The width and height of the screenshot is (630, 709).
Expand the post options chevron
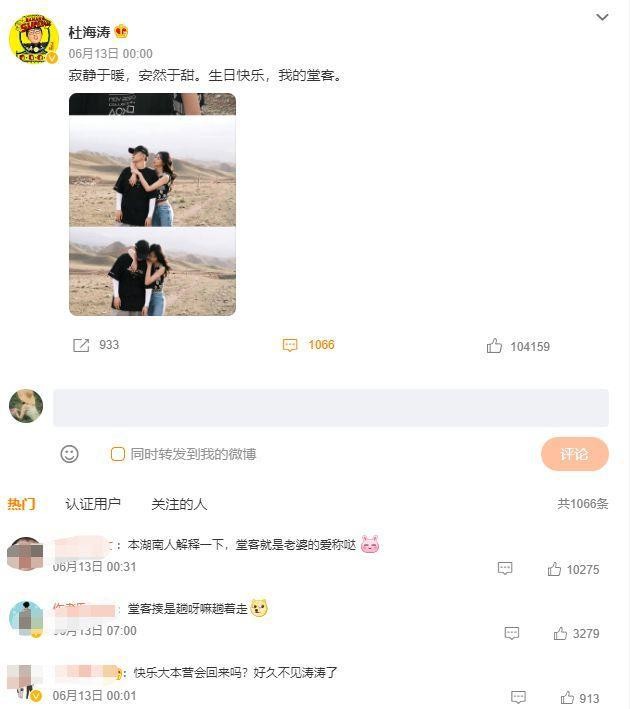click(602, 17)
